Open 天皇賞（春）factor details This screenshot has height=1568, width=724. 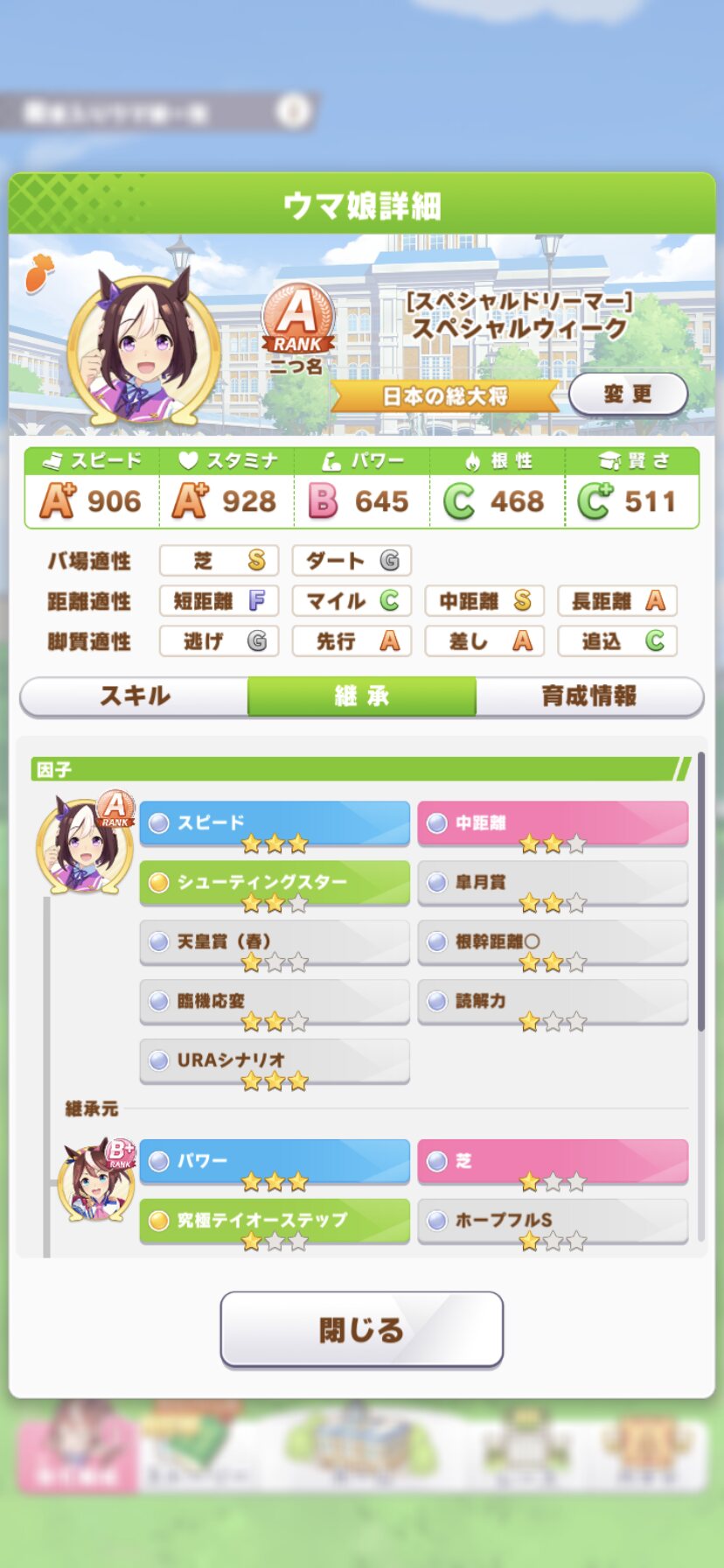pos(275,942)
